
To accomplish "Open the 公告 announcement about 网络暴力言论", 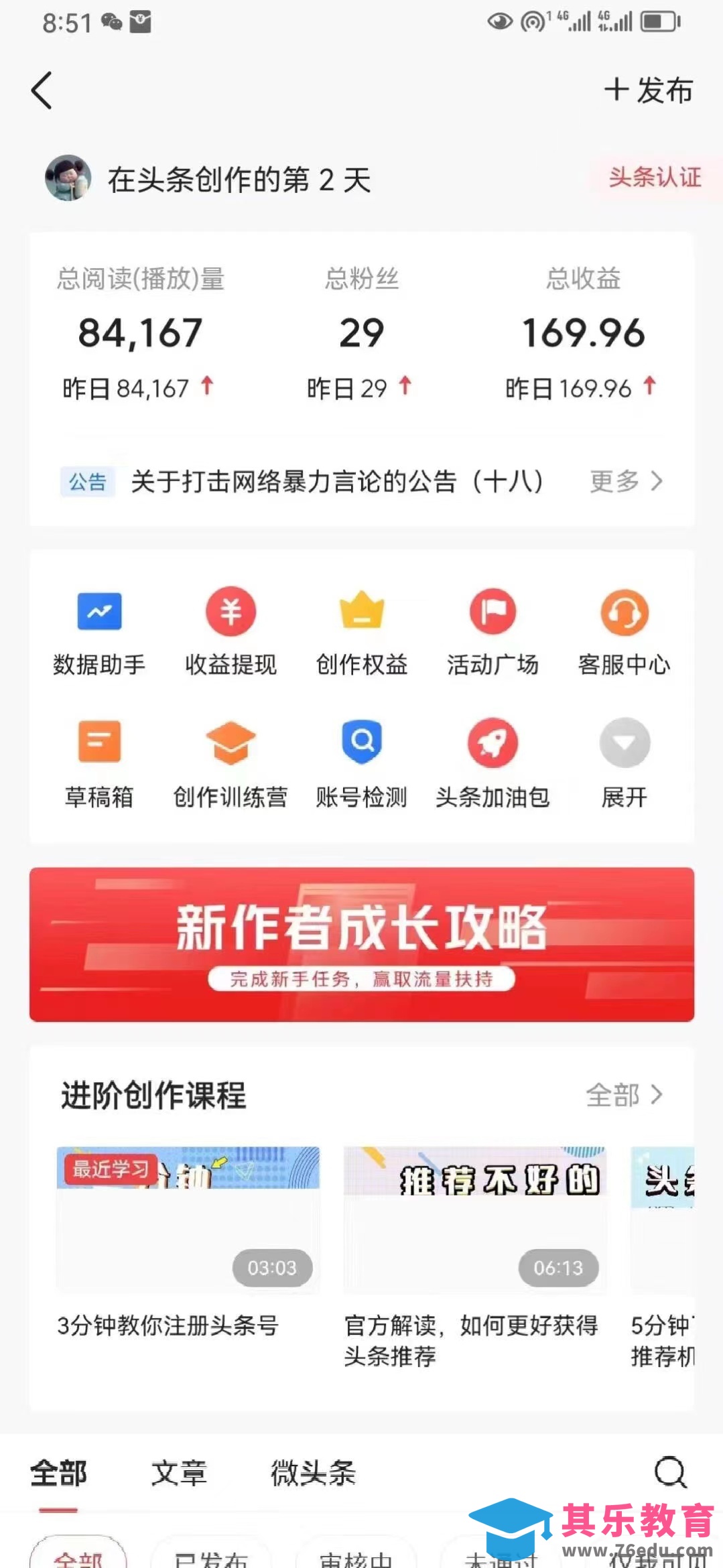I will coord(336,481).
